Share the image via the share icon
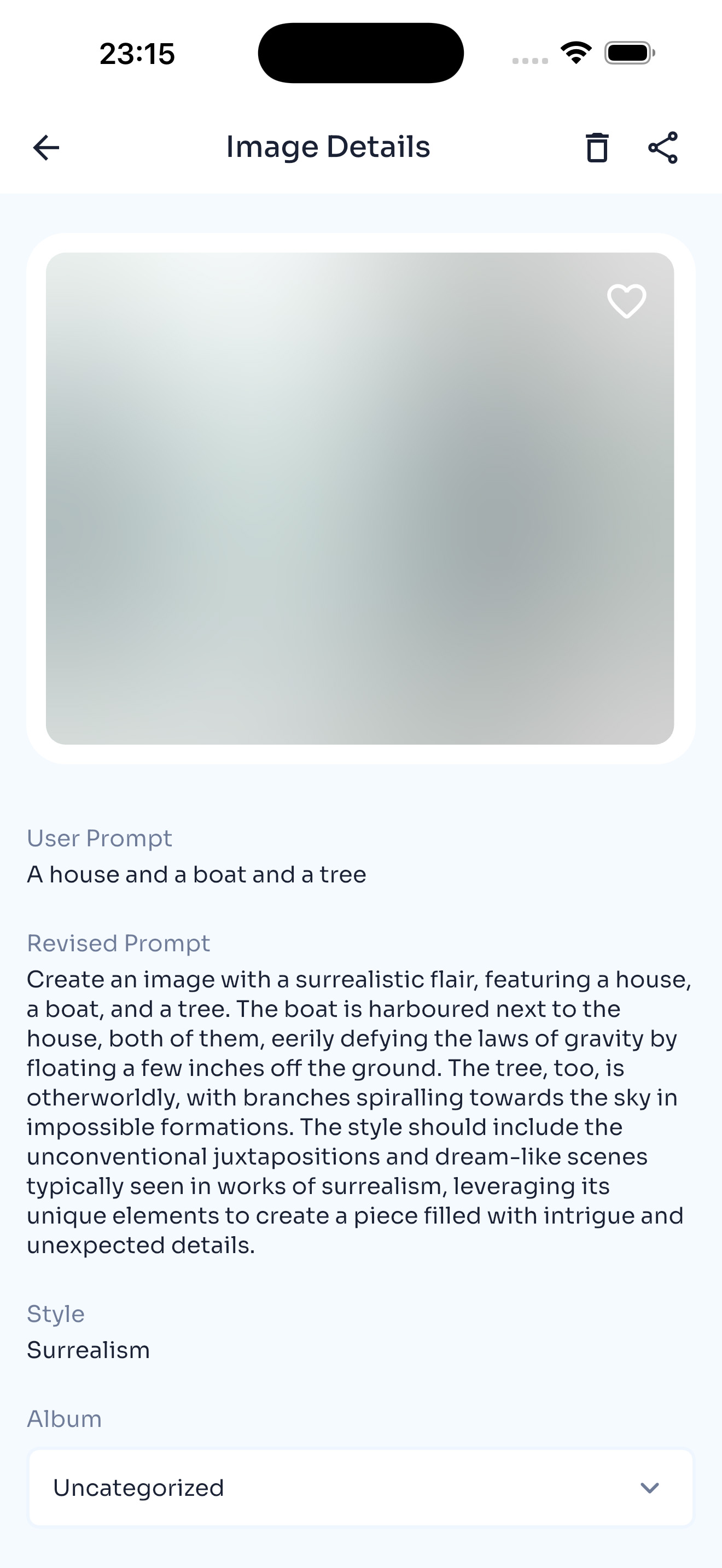The height and width of the screenshot is (1568, 722). point(662,147)
